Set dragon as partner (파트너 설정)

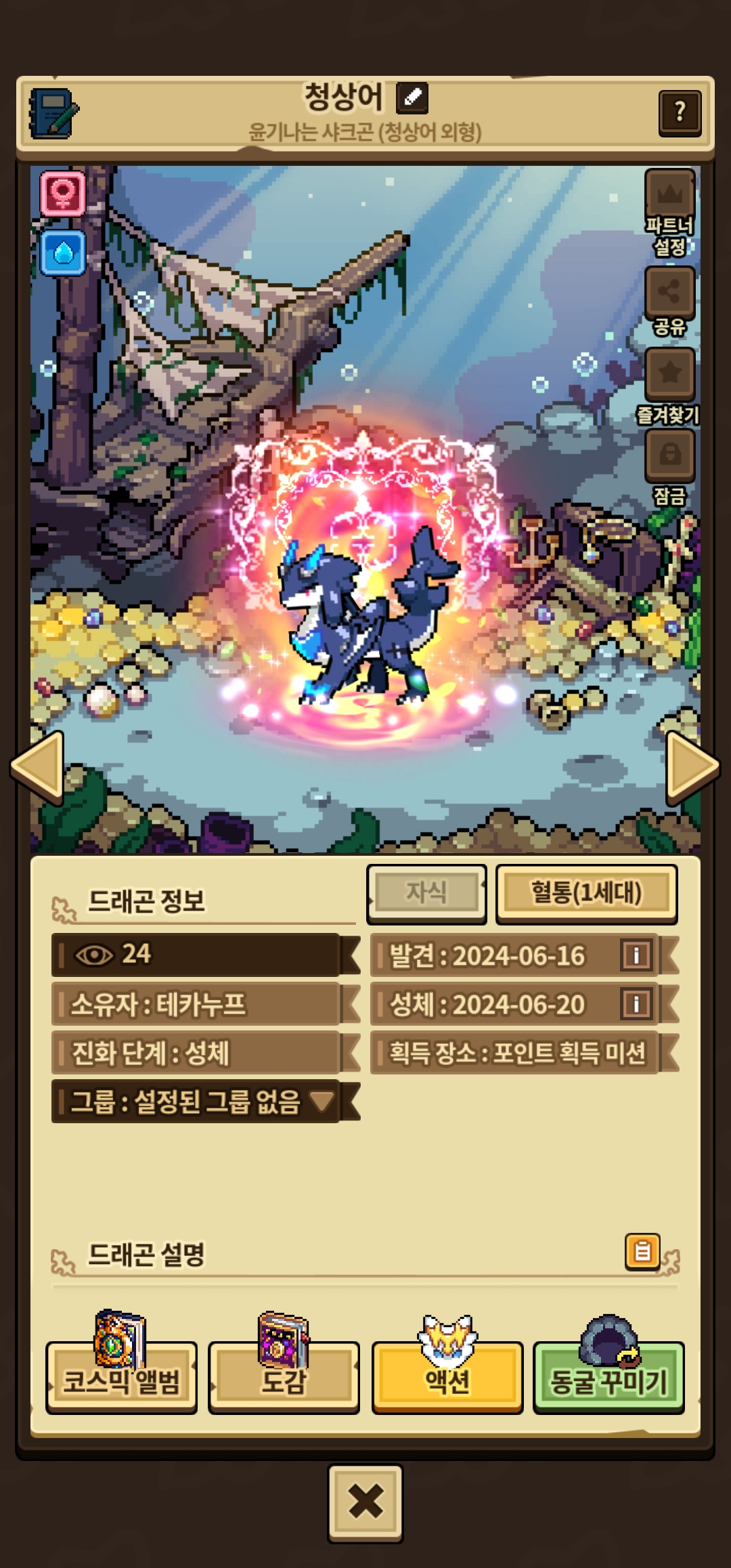pos(669,213)
